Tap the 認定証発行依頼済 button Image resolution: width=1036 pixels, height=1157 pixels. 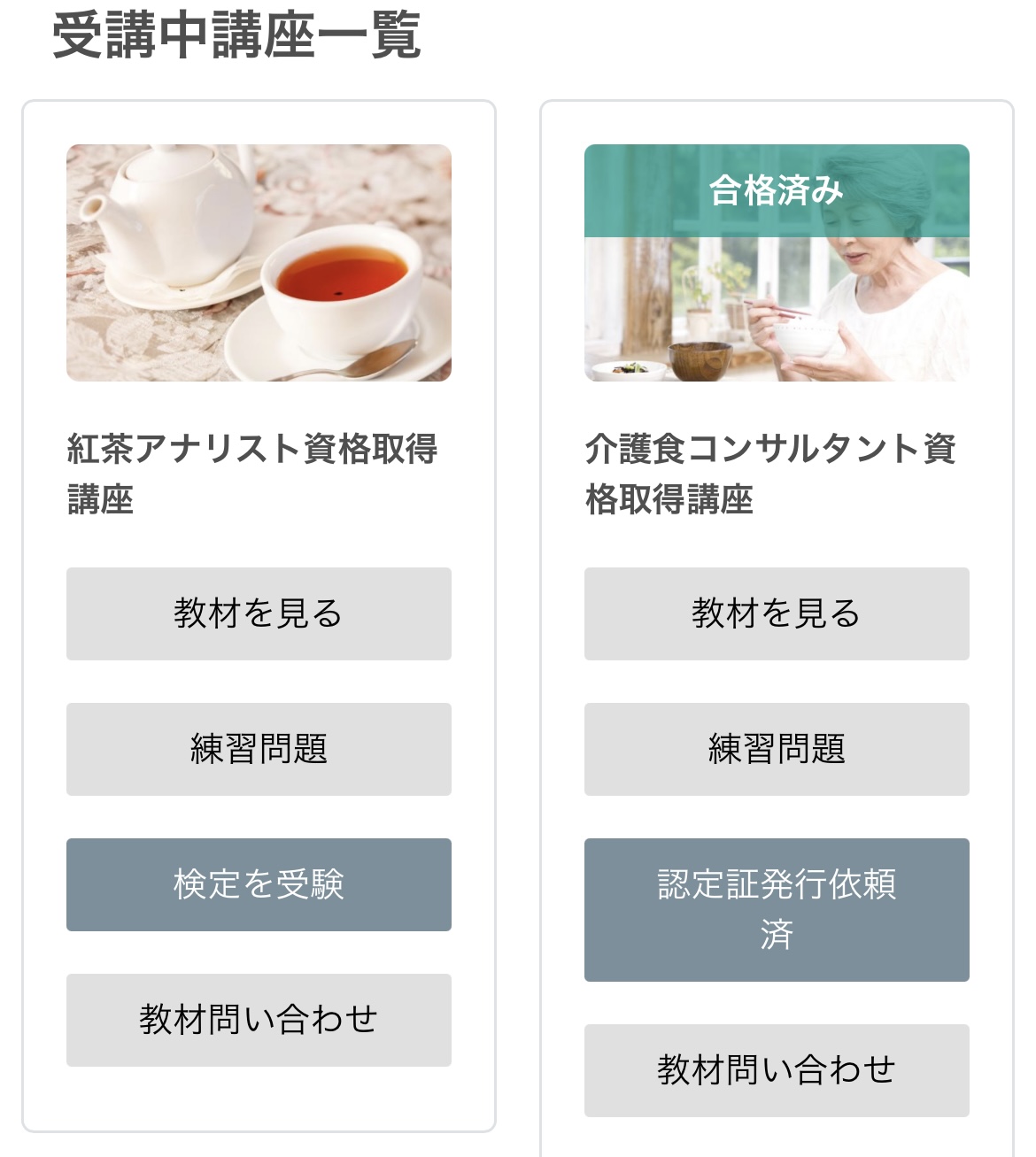tap(777, 909)
